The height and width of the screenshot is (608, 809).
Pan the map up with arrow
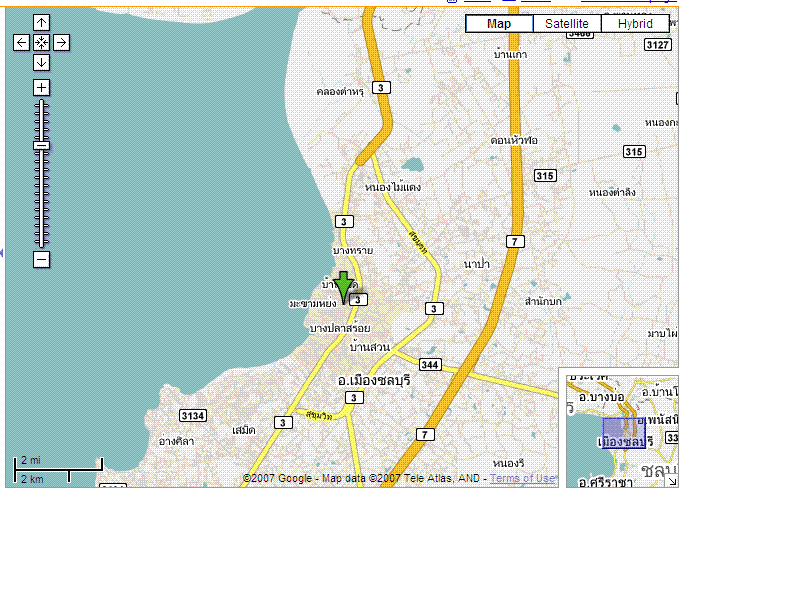tap(41, 22)
